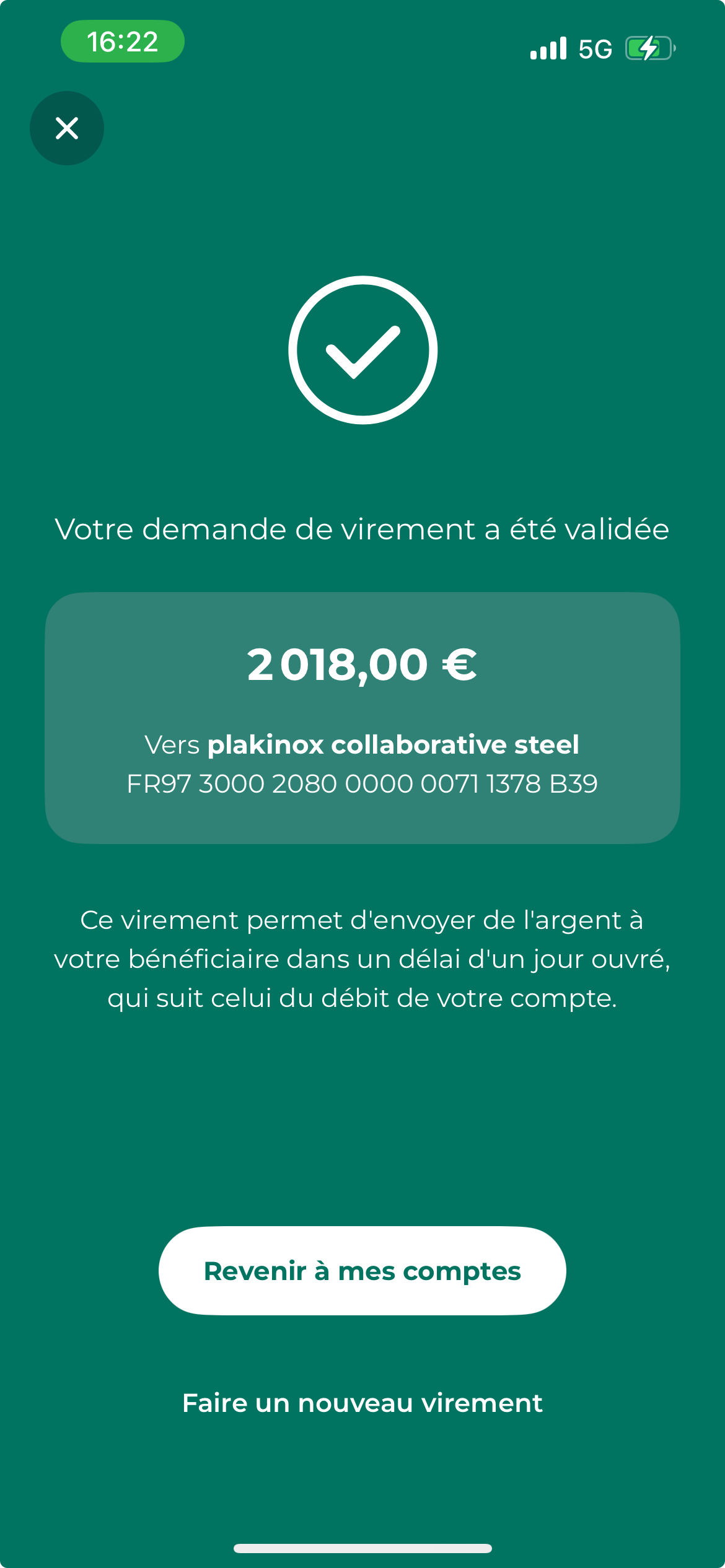This screenshot has width=725, height=1568.
Task: Select Faire un nouveau virement
Action: pos(362,1403)
